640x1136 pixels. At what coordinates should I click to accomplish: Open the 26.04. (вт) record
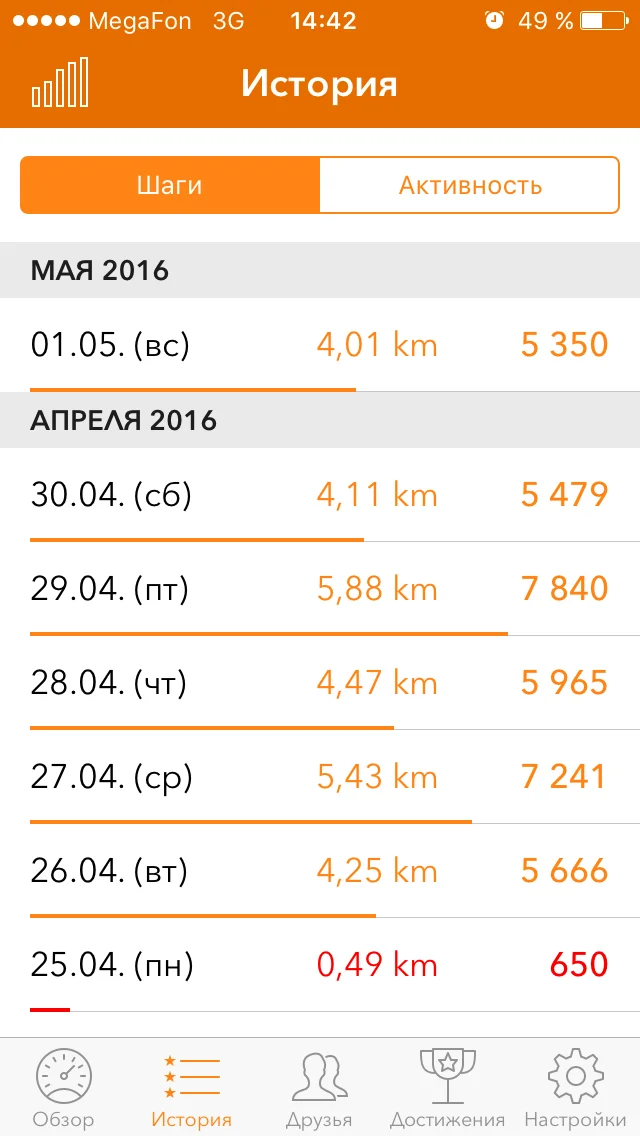point(320,871)
